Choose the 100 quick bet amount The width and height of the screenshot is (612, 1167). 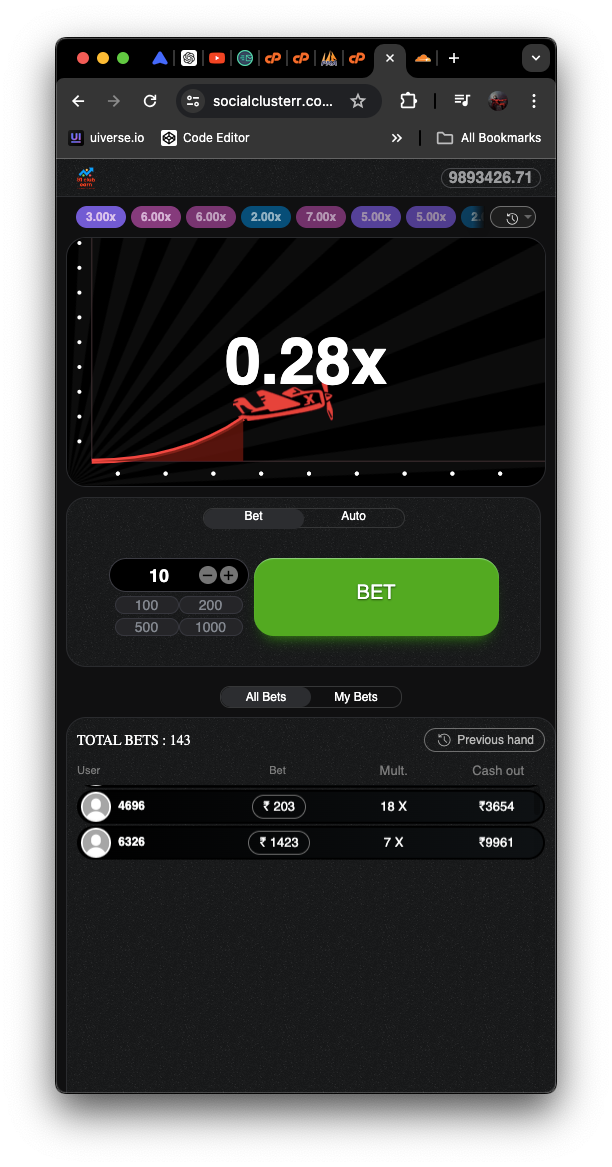point(147,605)
